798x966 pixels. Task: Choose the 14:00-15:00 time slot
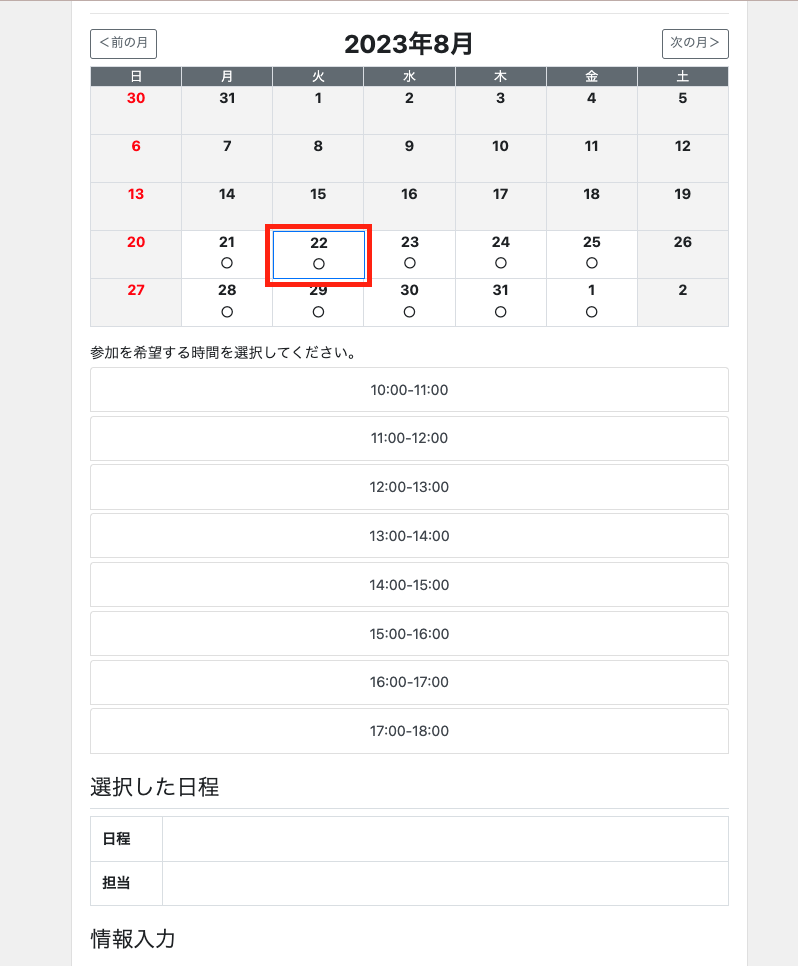click(409, 585)
